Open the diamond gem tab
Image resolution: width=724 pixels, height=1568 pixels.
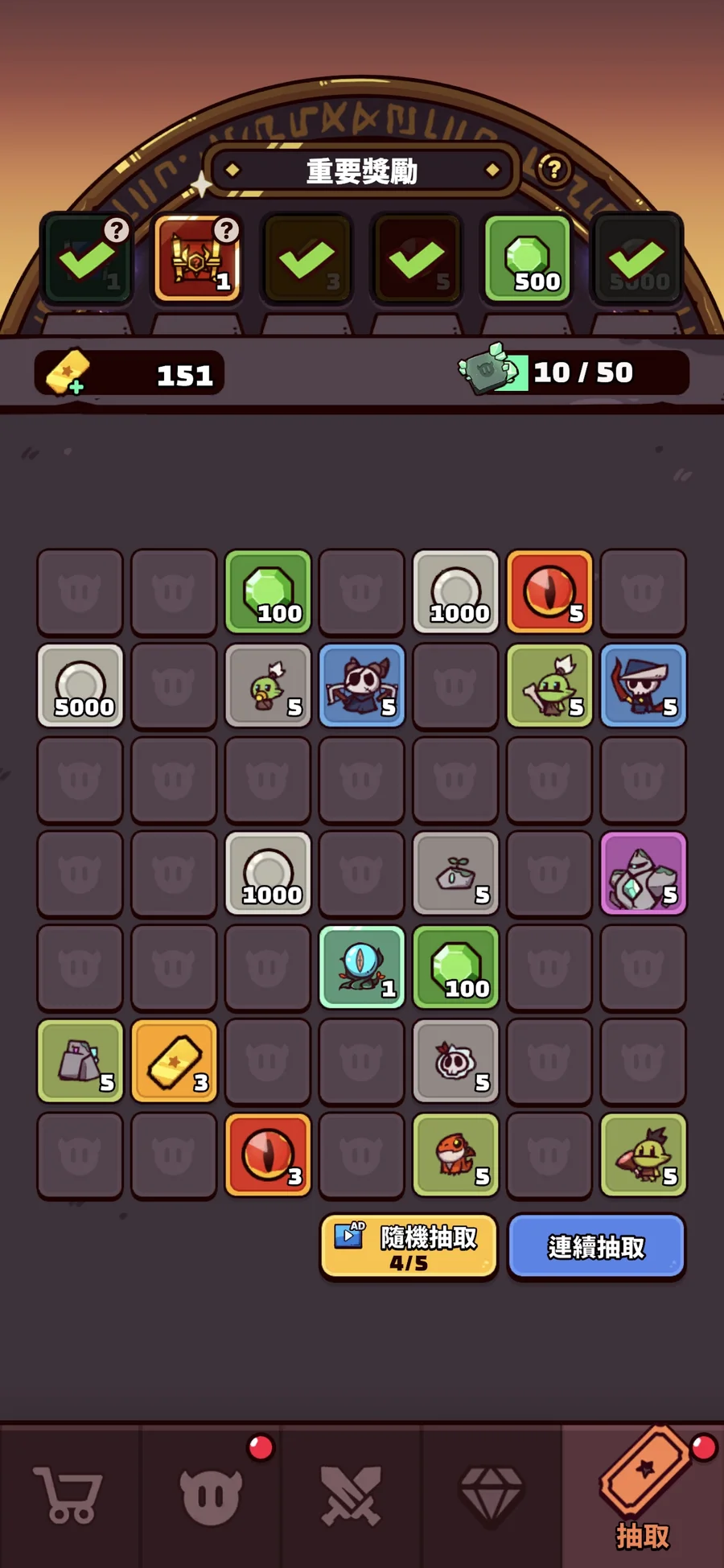491,1496
